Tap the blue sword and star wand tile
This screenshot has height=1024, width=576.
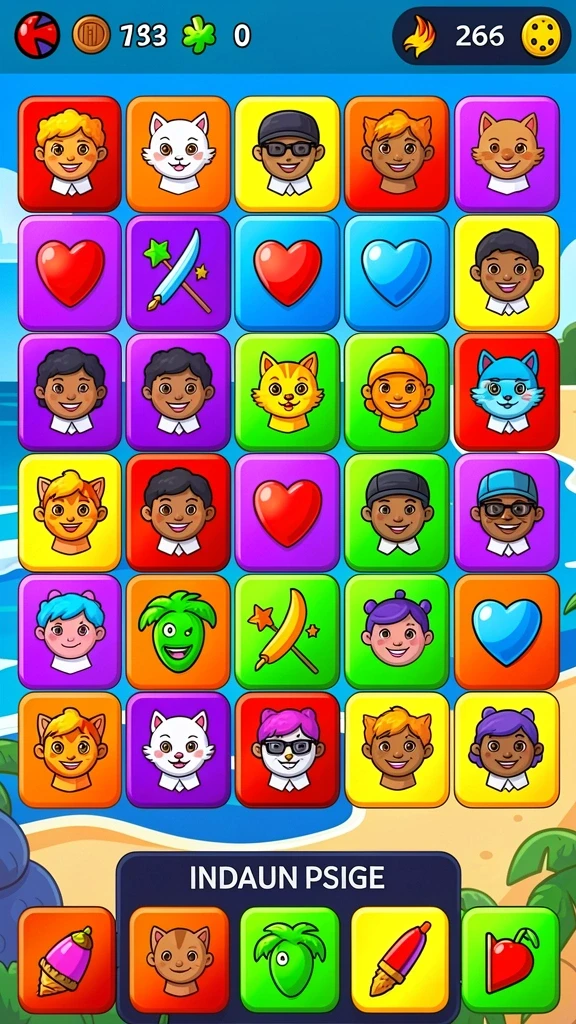click(178, 273)
